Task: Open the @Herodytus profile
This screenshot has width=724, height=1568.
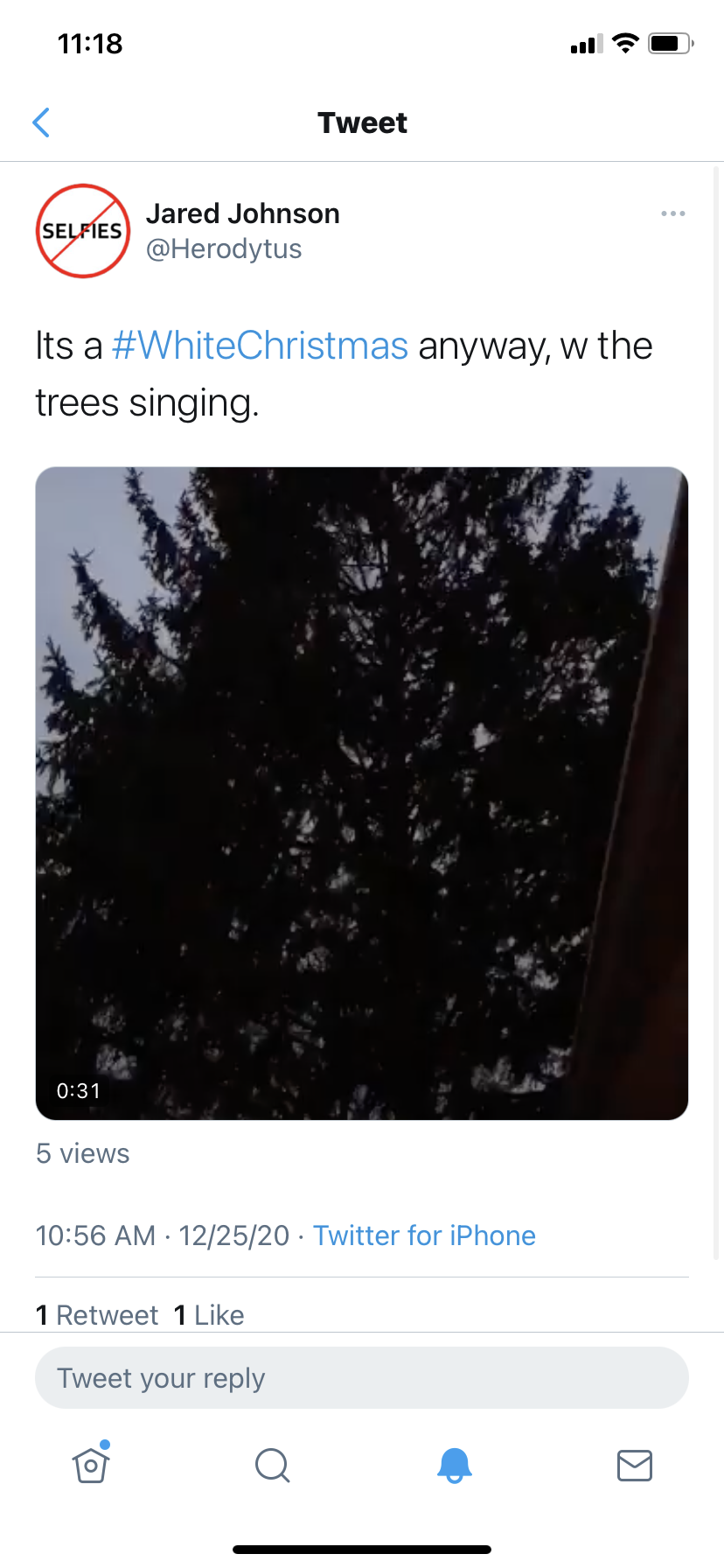Action: [x=224, y=249]
